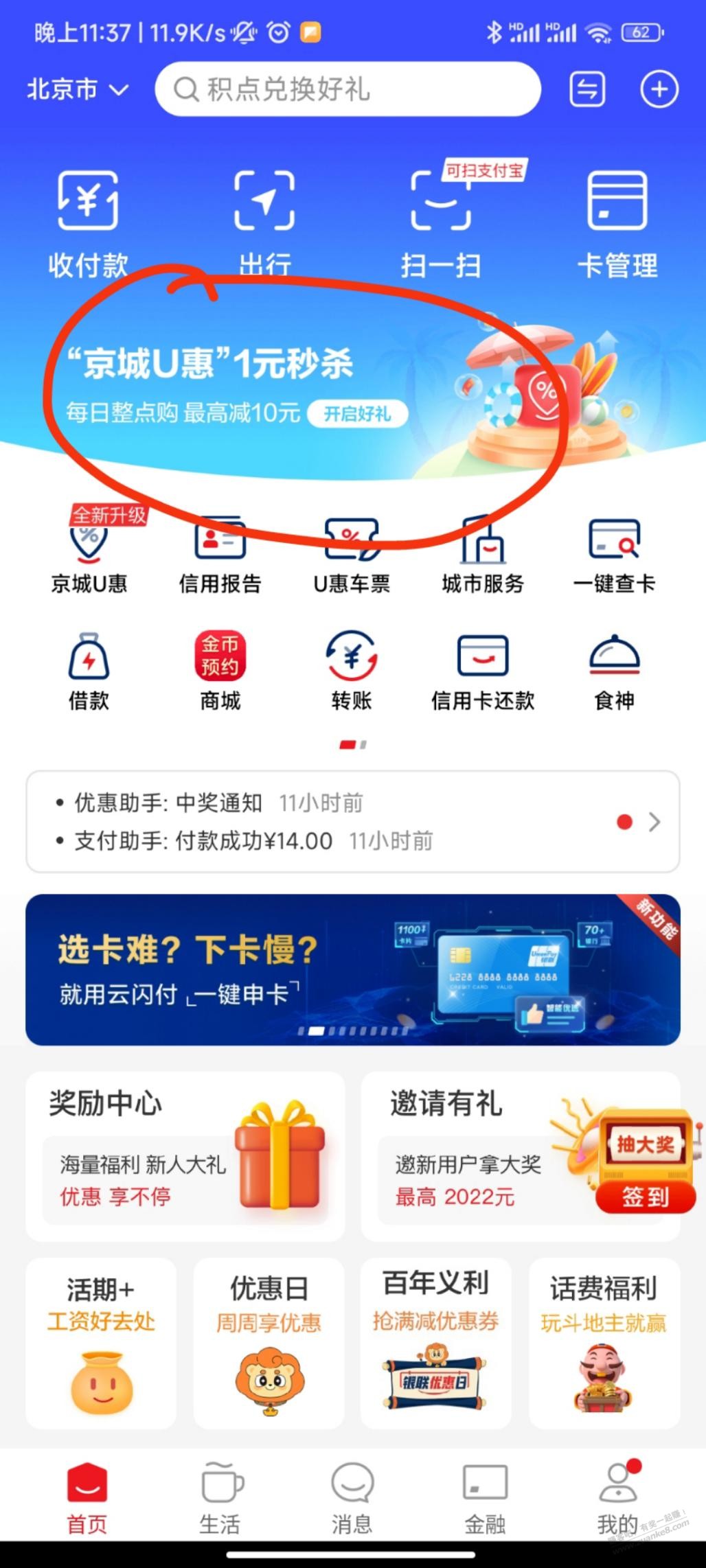The image size is (706, 1568).
Task: Open 奖励中心 card
Action: (x=185, y=1156)
